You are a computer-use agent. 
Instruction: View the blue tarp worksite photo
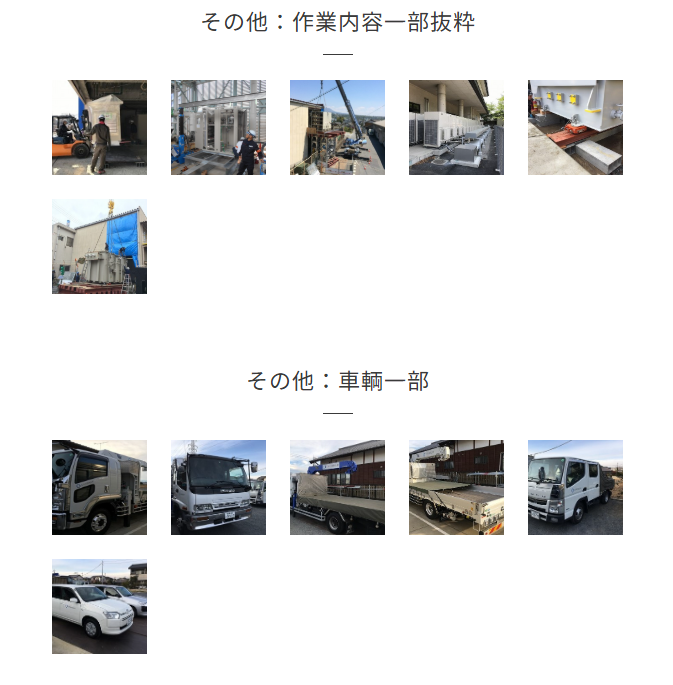pos(99,246)
